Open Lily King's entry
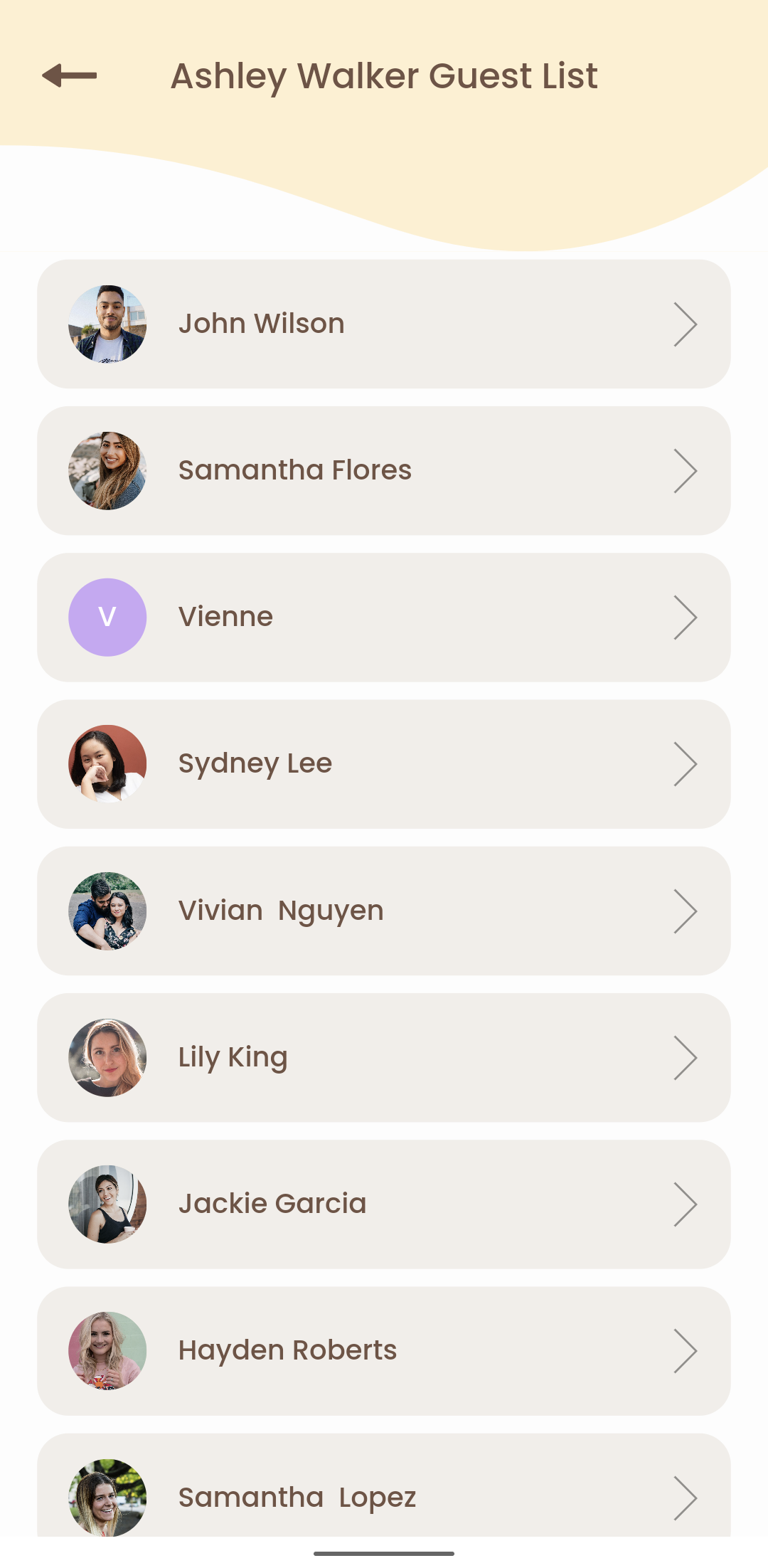The height and width of the screenshot is (1568, 768). click(x=384, y=1057)
